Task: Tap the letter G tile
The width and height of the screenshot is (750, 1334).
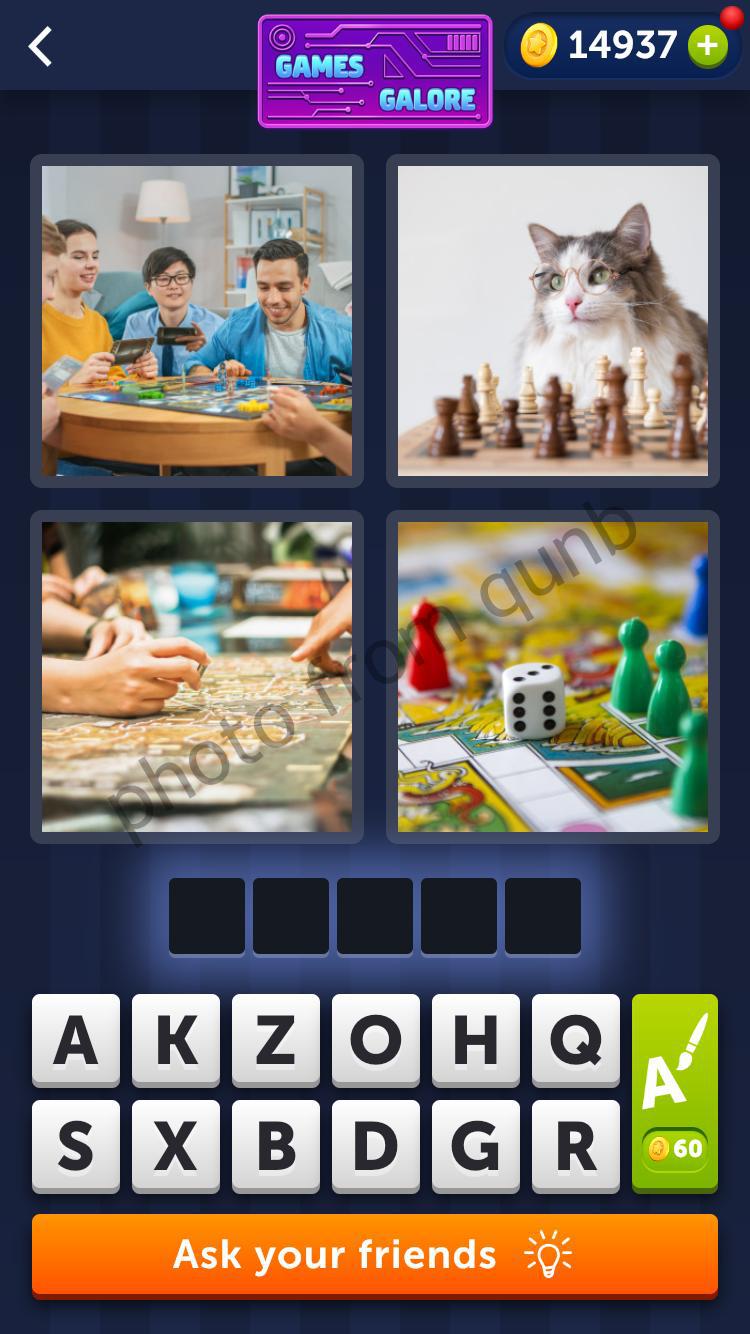Action: click(476, 1146)
